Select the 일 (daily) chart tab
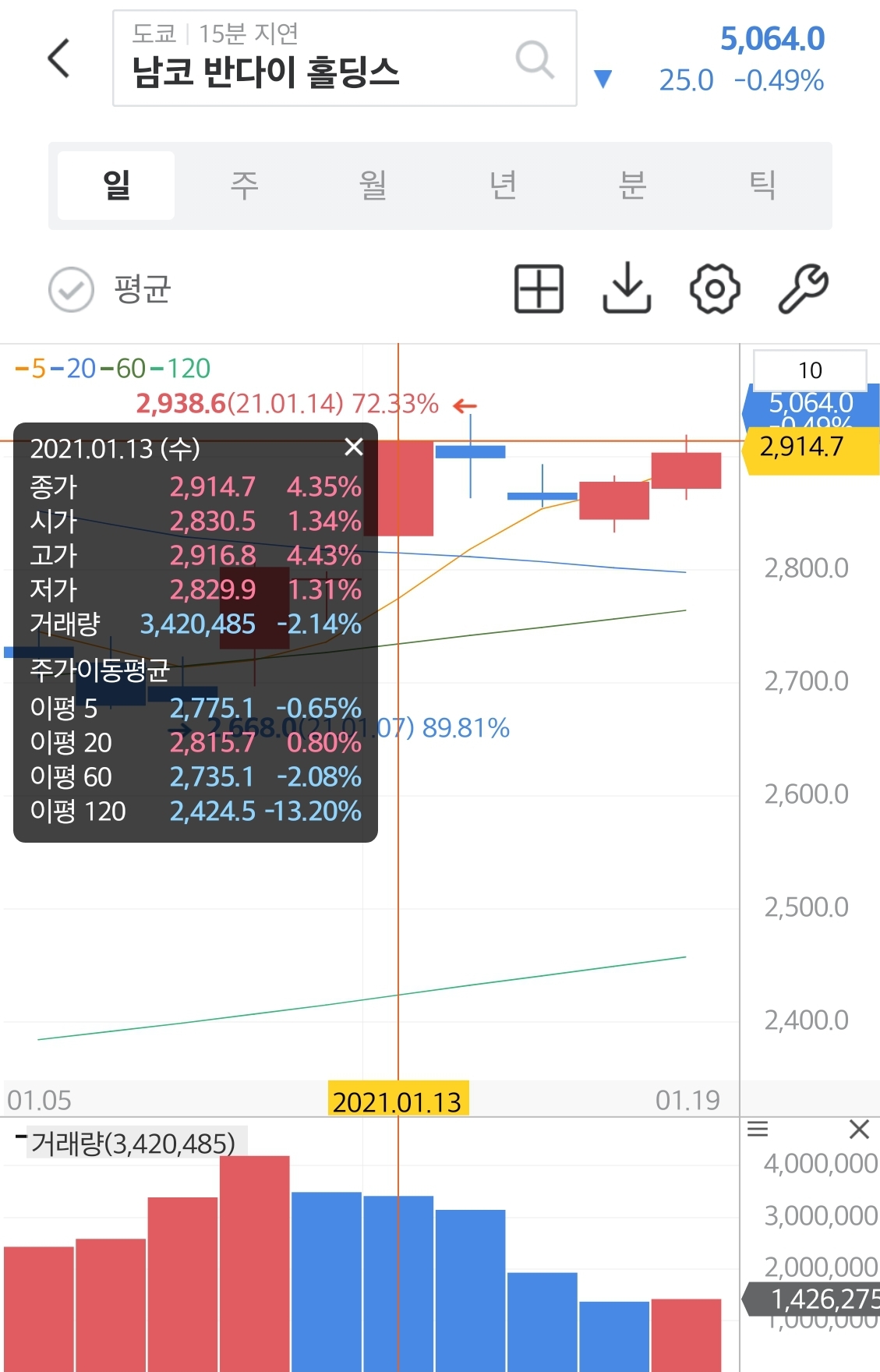The height and width of the screenshot is (1372, 880). [116, 186]
